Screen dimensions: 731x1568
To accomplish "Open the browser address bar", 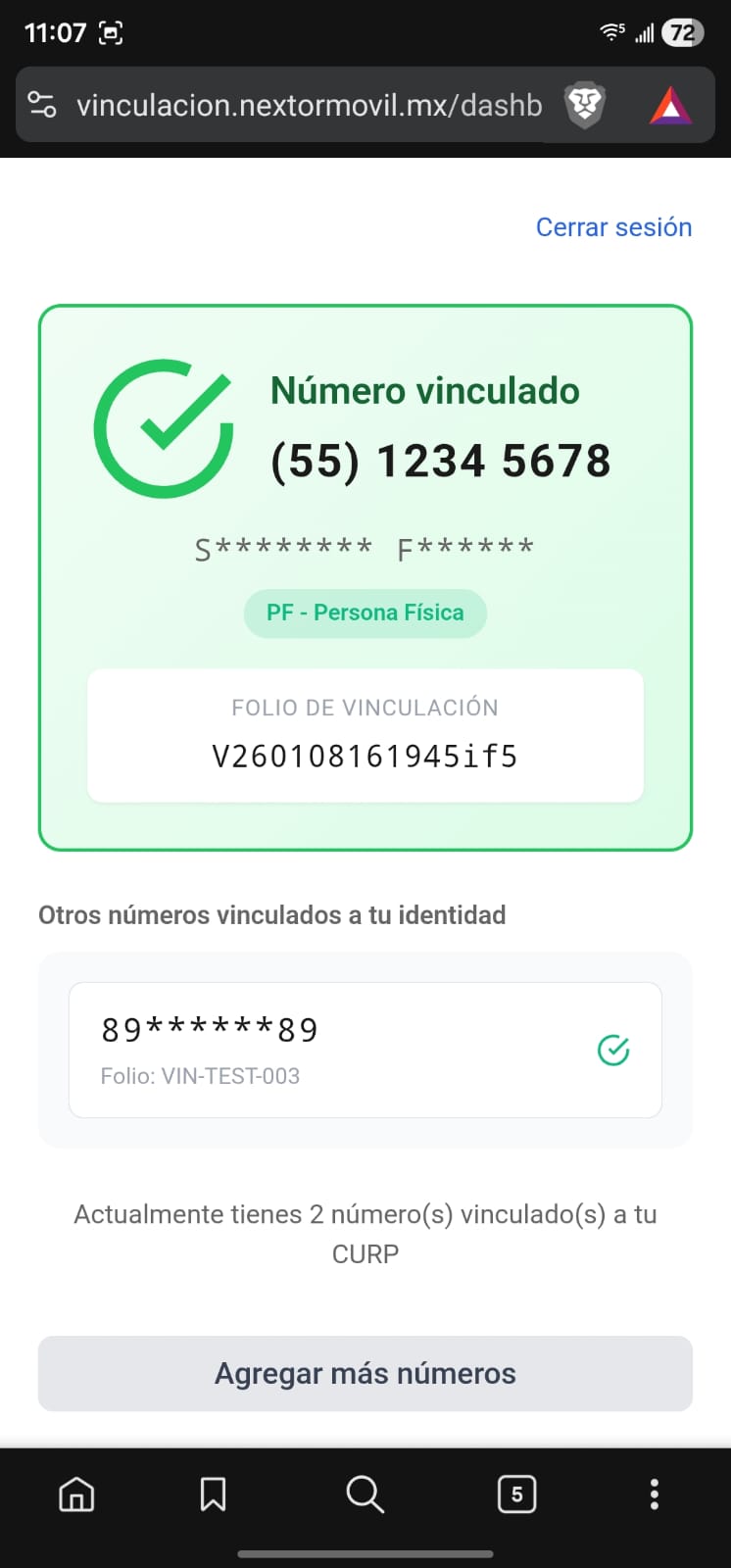I will click(x=309, y=105).
